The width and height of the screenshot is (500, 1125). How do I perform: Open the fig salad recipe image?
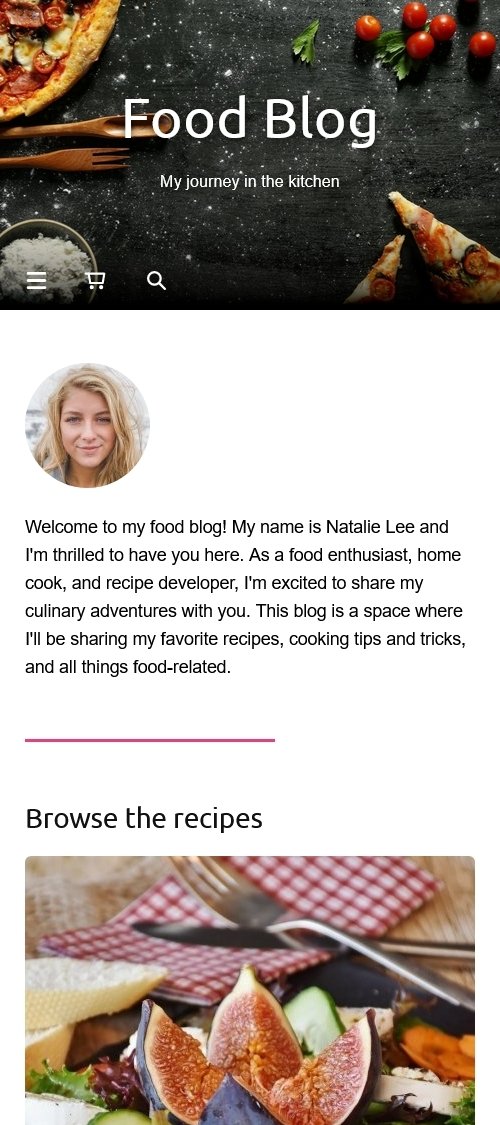pos(250,990)
